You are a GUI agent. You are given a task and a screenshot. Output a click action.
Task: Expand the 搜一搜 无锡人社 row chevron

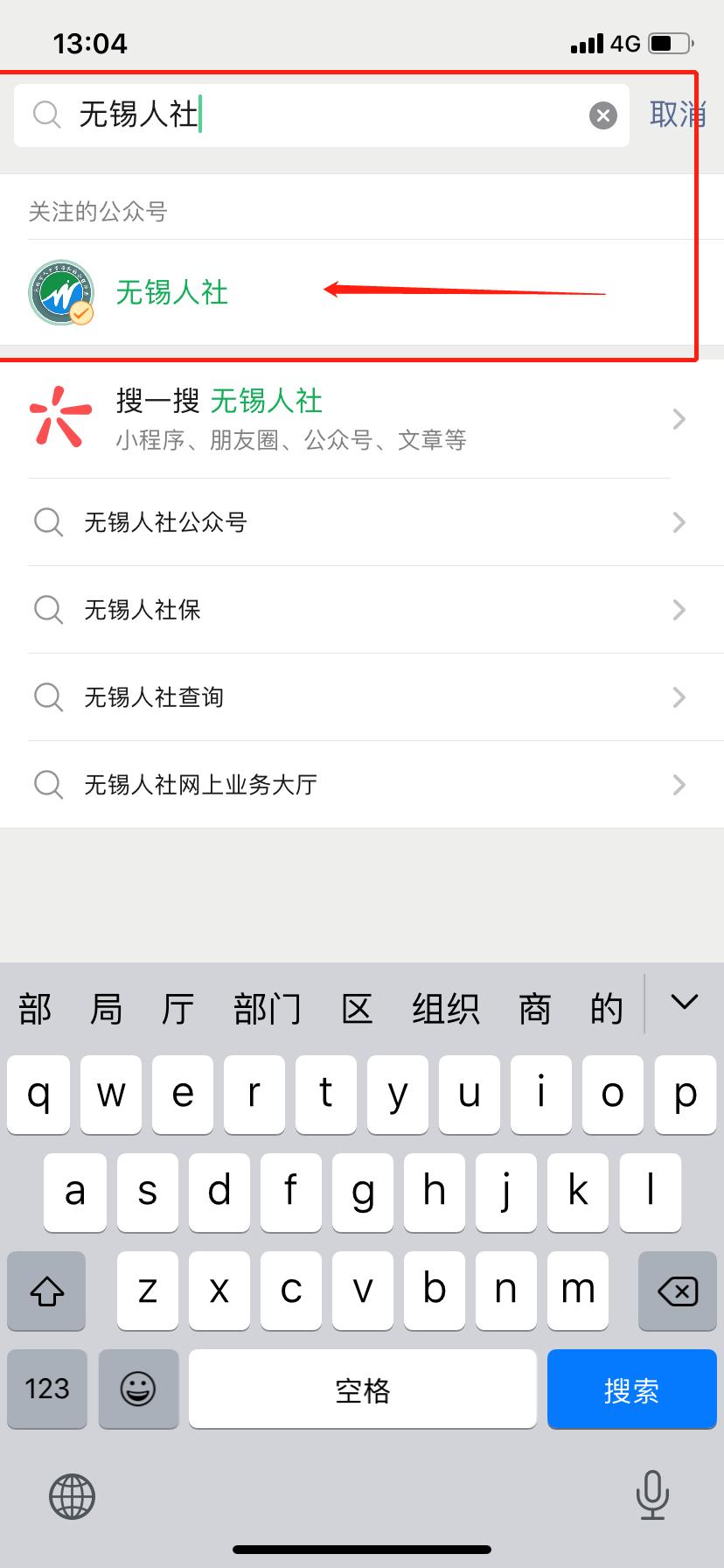coord(679,419)
